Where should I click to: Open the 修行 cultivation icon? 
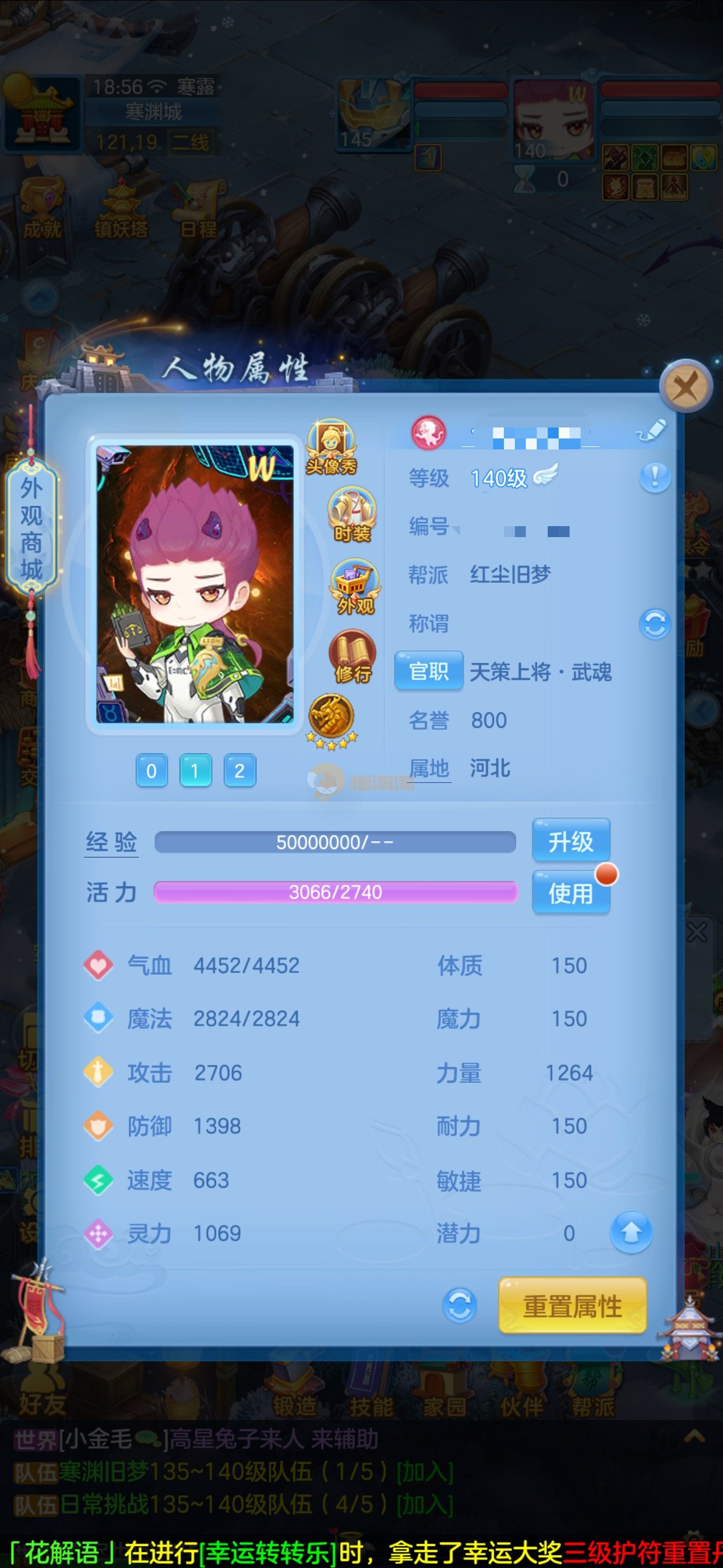tap(353, 657)
